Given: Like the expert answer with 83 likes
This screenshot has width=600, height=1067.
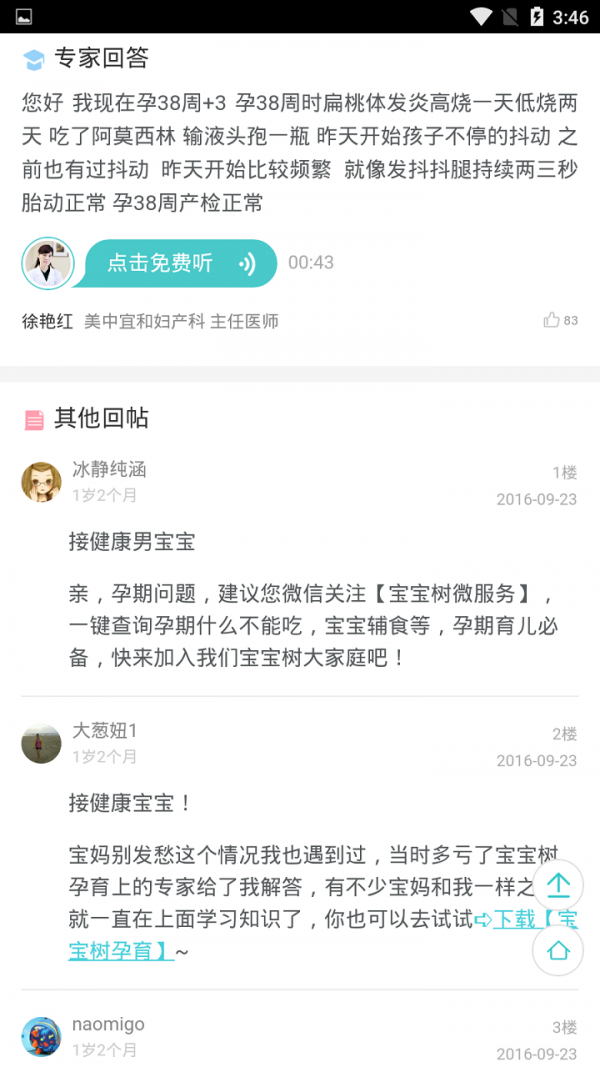Looking at the screenshot, I should (552, 320).
